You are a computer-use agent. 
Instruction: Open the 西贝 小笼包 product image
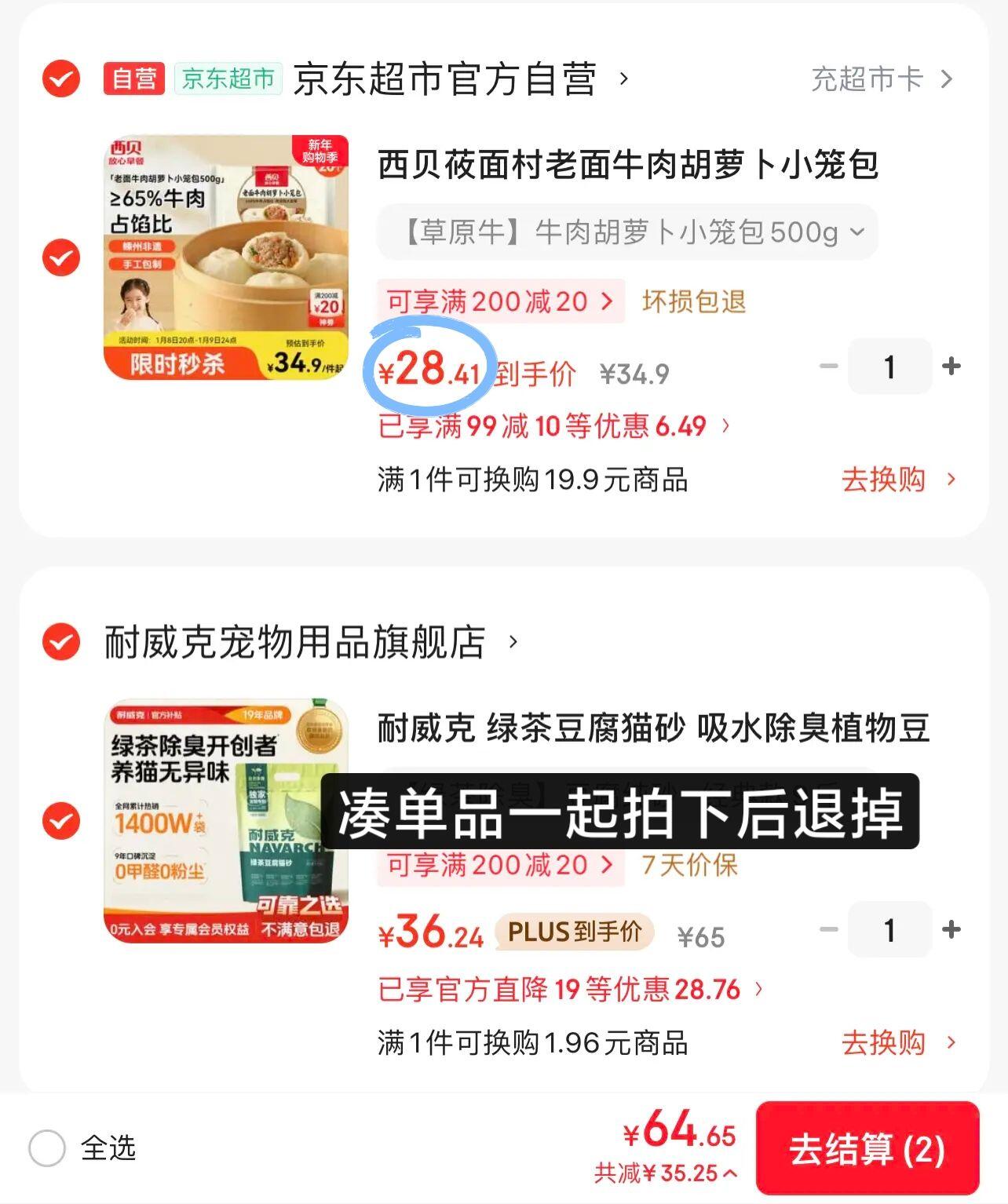(226, 258)
